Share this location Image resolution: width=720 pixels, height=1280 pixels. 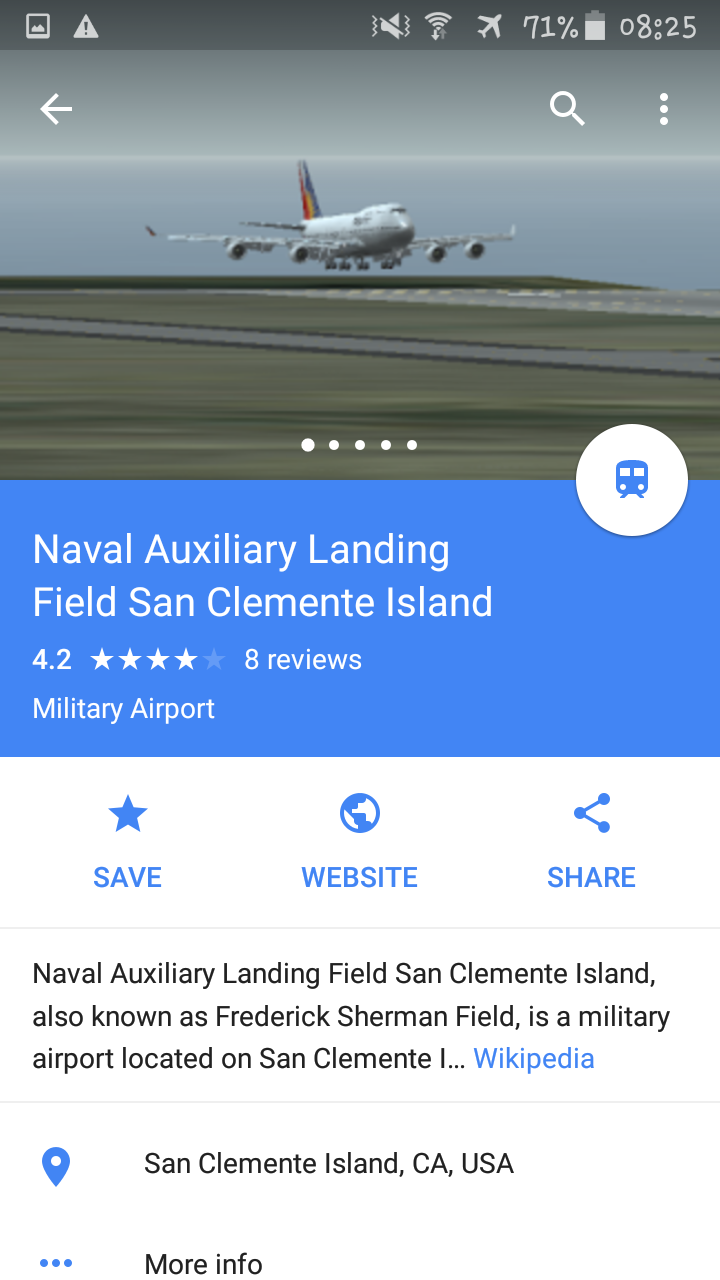592,842
